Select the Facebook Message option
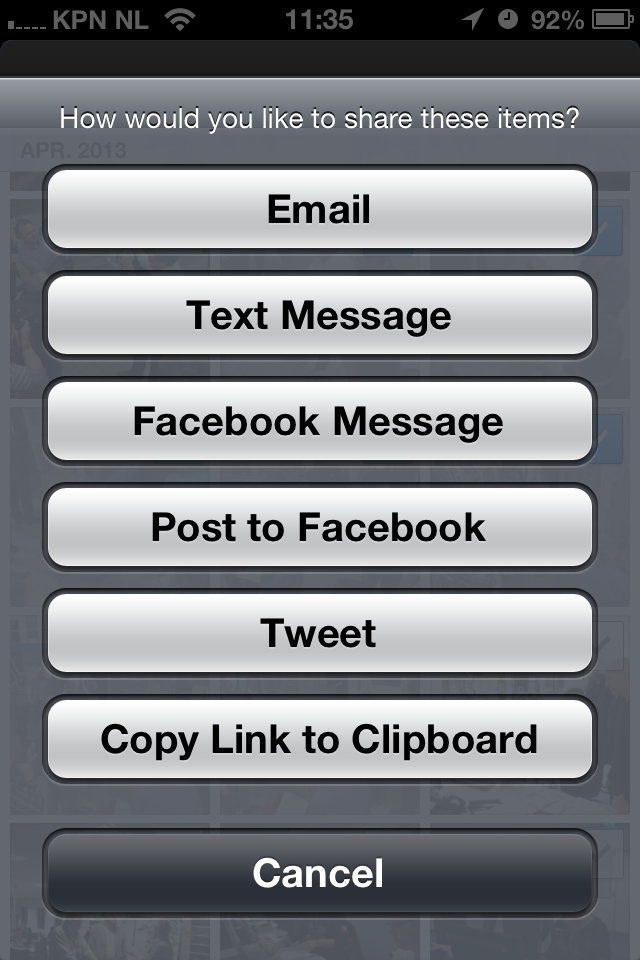640x960 pixels. click(320, 421)
